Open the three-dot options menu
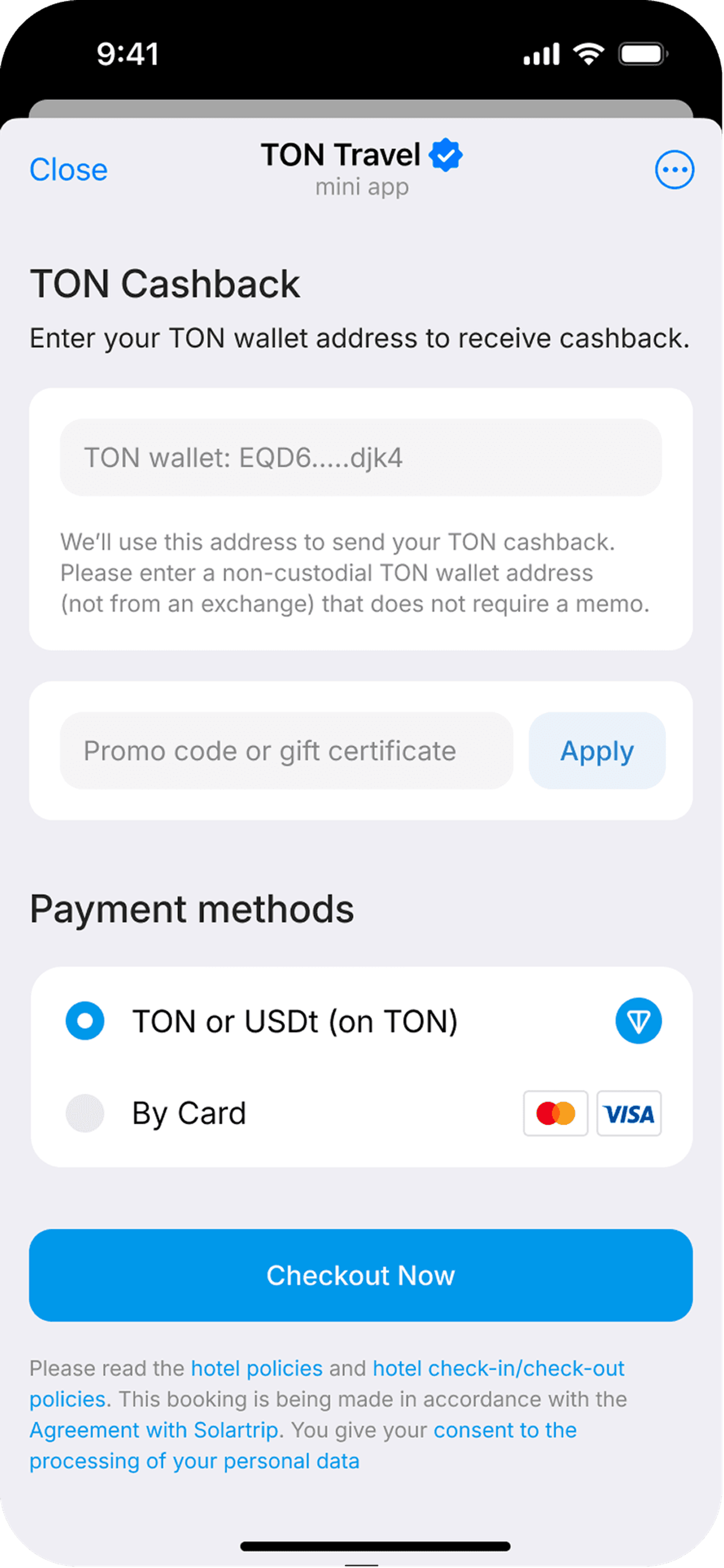 pyautogui.click(x=674, y=170)
